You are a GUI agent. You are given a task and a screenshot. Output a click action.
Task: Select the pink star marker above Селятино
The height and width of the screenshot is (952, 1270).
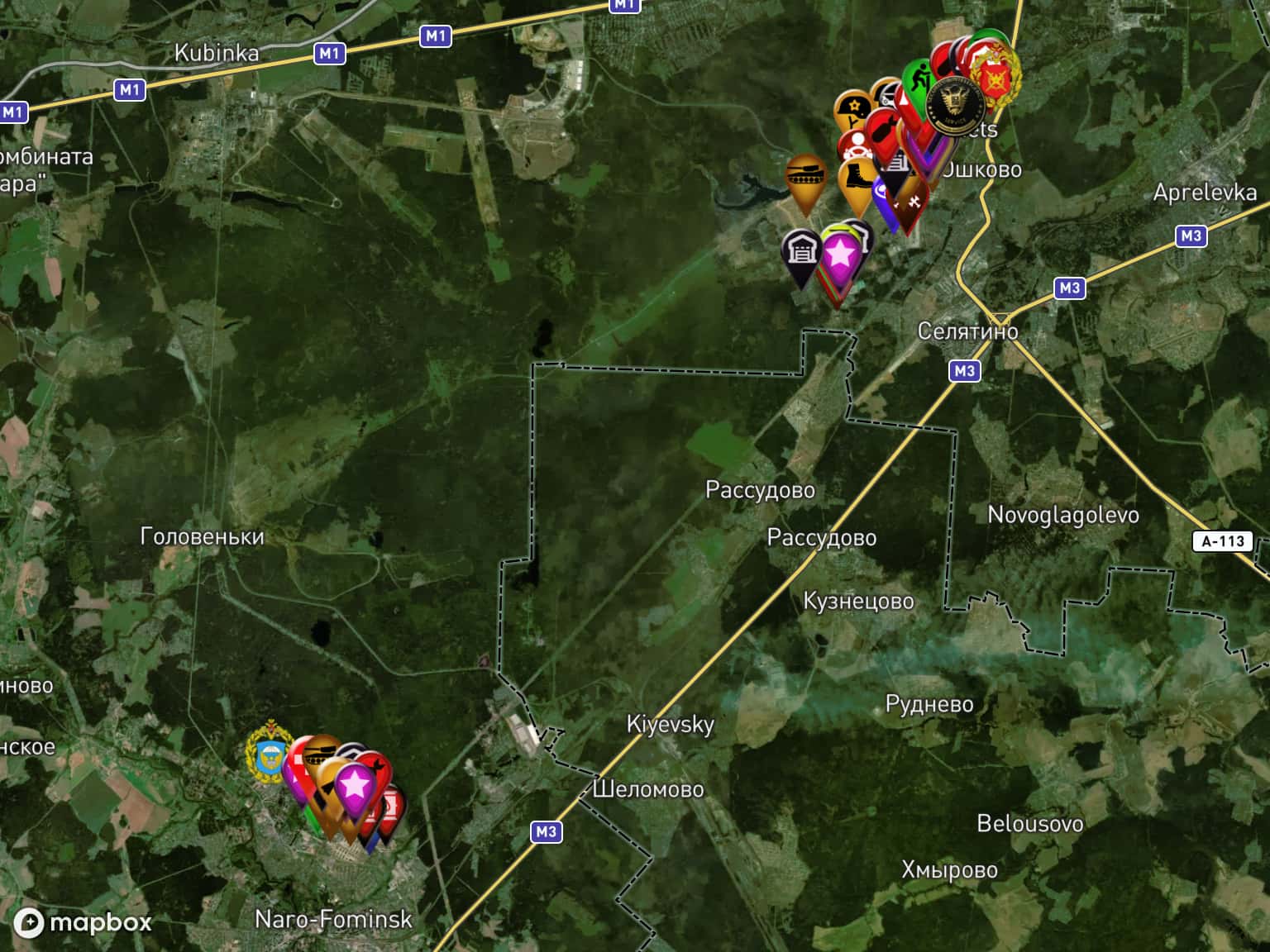click(840, 254)
